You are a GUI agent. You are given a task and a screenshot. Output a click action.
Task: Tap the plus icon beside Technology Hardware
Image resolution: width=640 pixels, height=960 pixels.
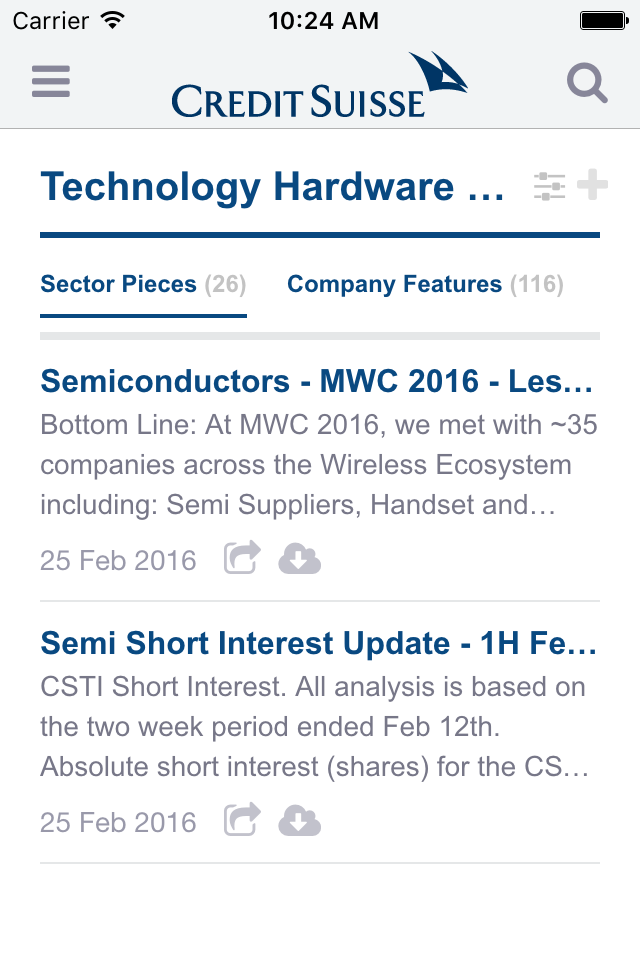tap(593, 185)
